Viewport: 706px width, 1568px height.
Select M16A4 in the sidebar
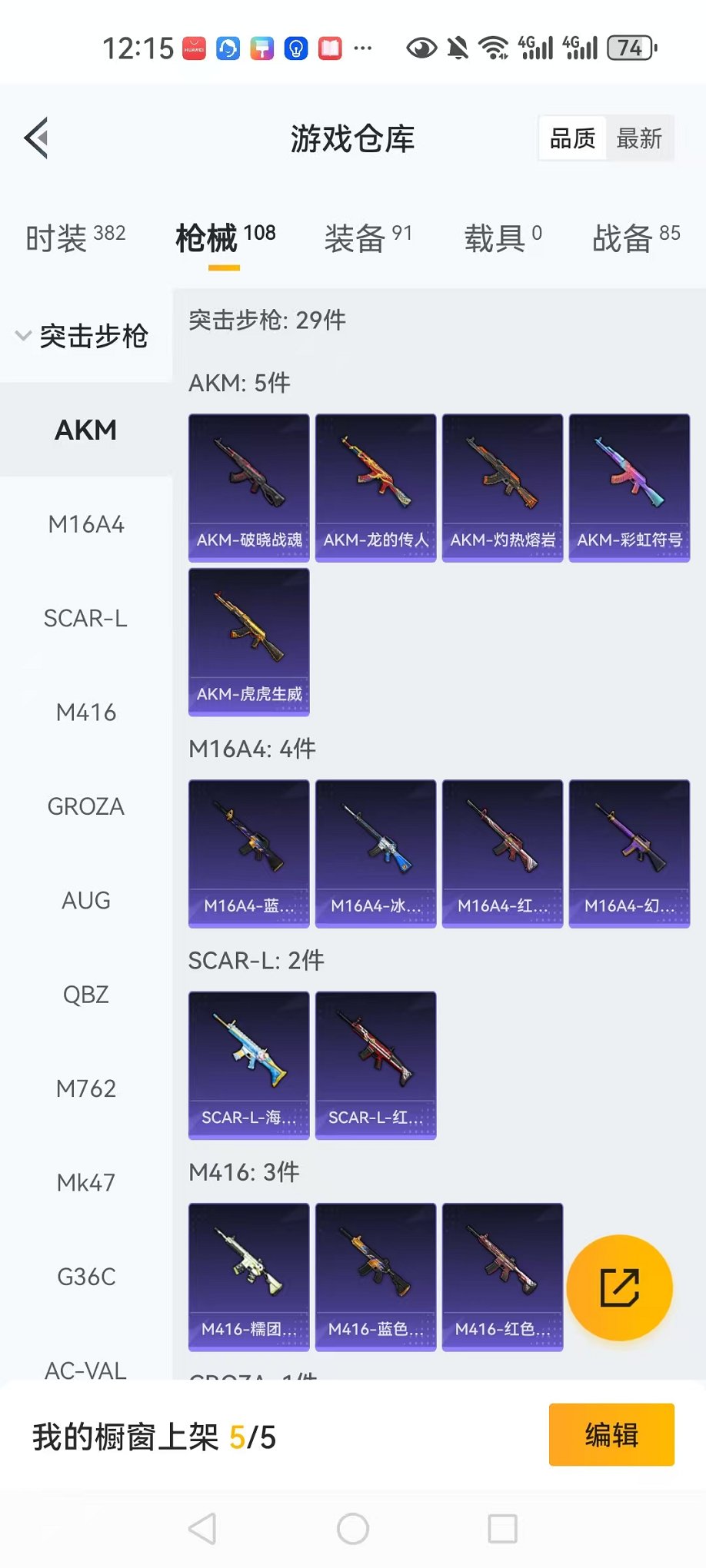click(x=86, y=525)
